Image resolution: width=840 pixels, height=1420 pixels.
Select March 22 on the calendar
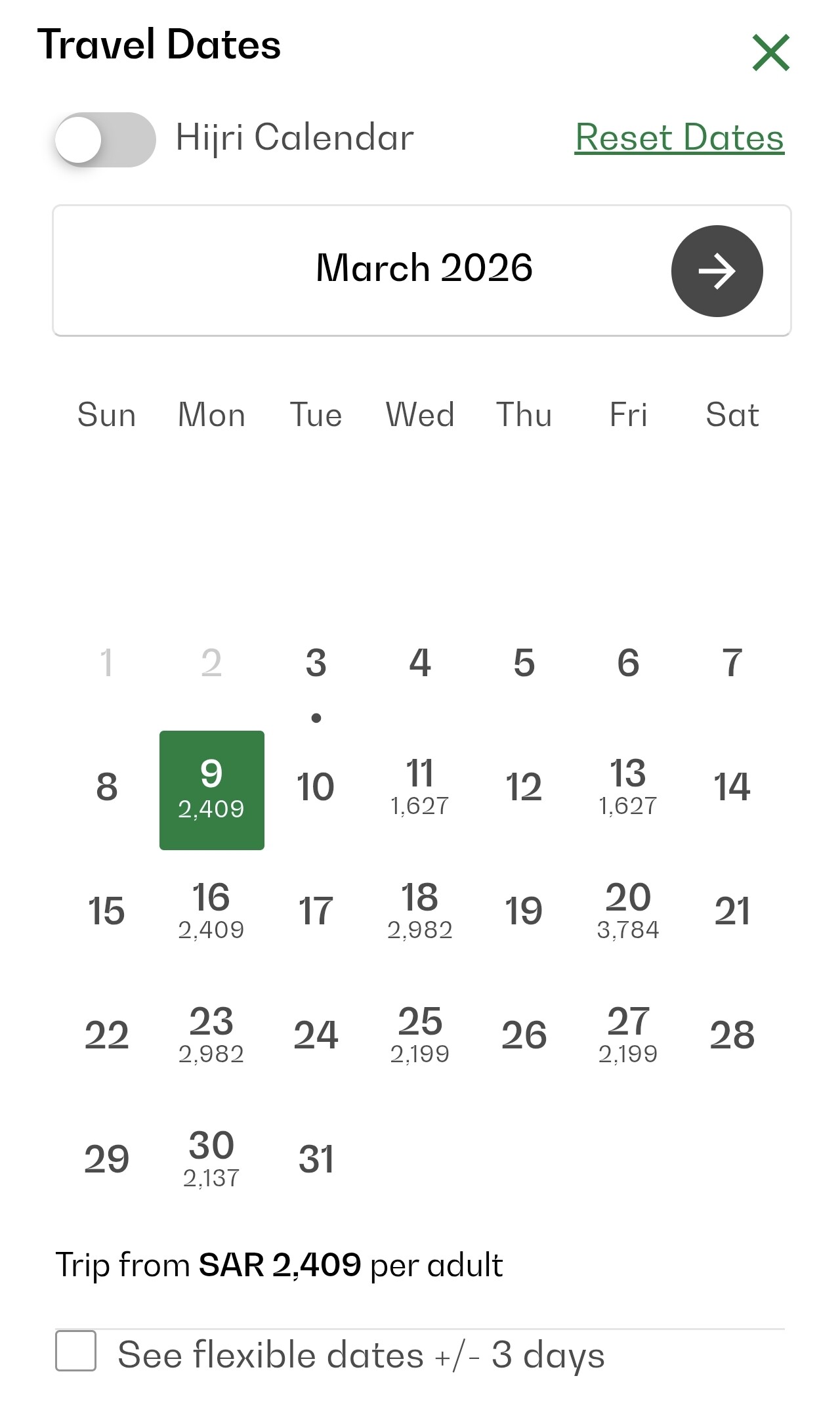click(107, 1035)
